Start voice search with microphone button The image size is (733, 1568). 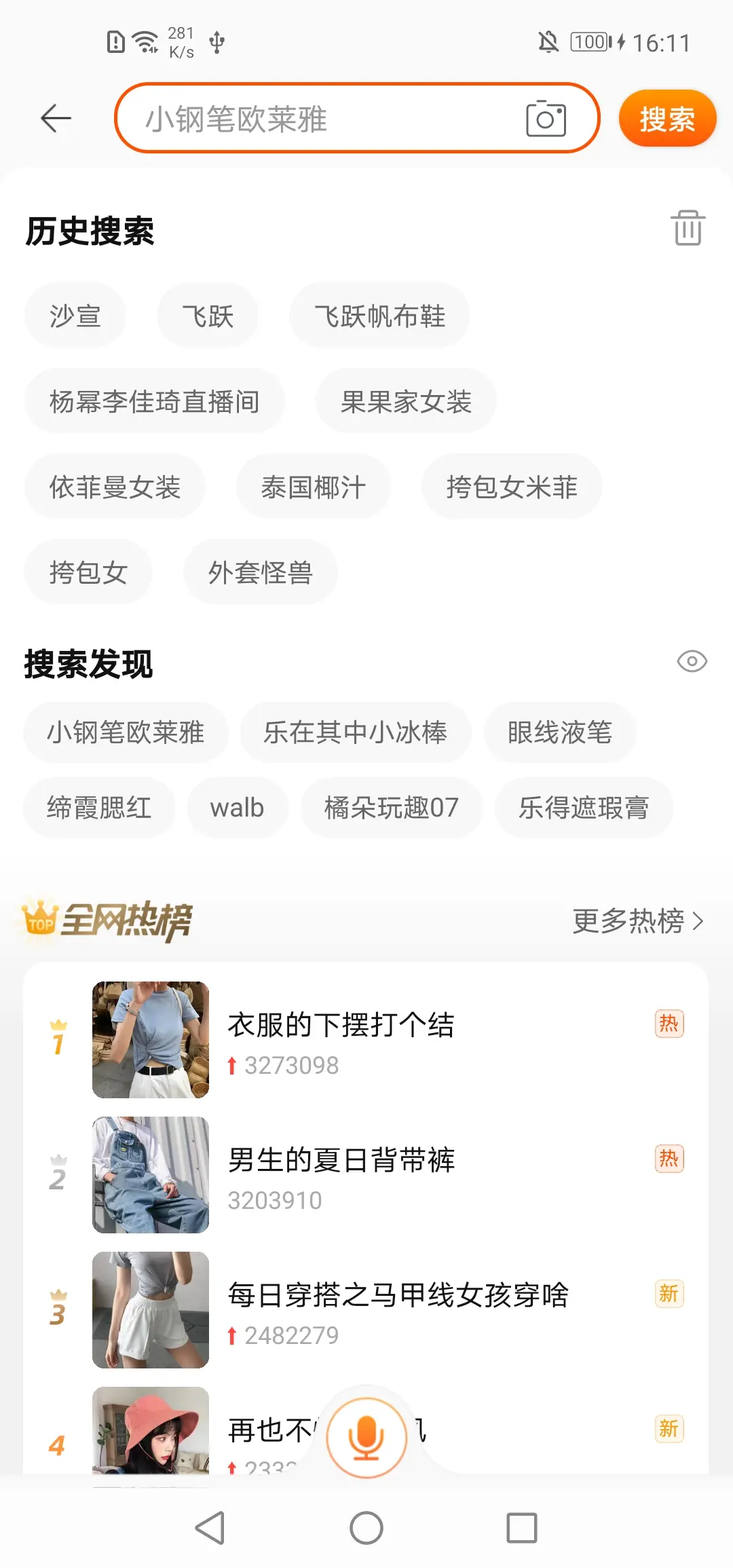[366, 1436]
